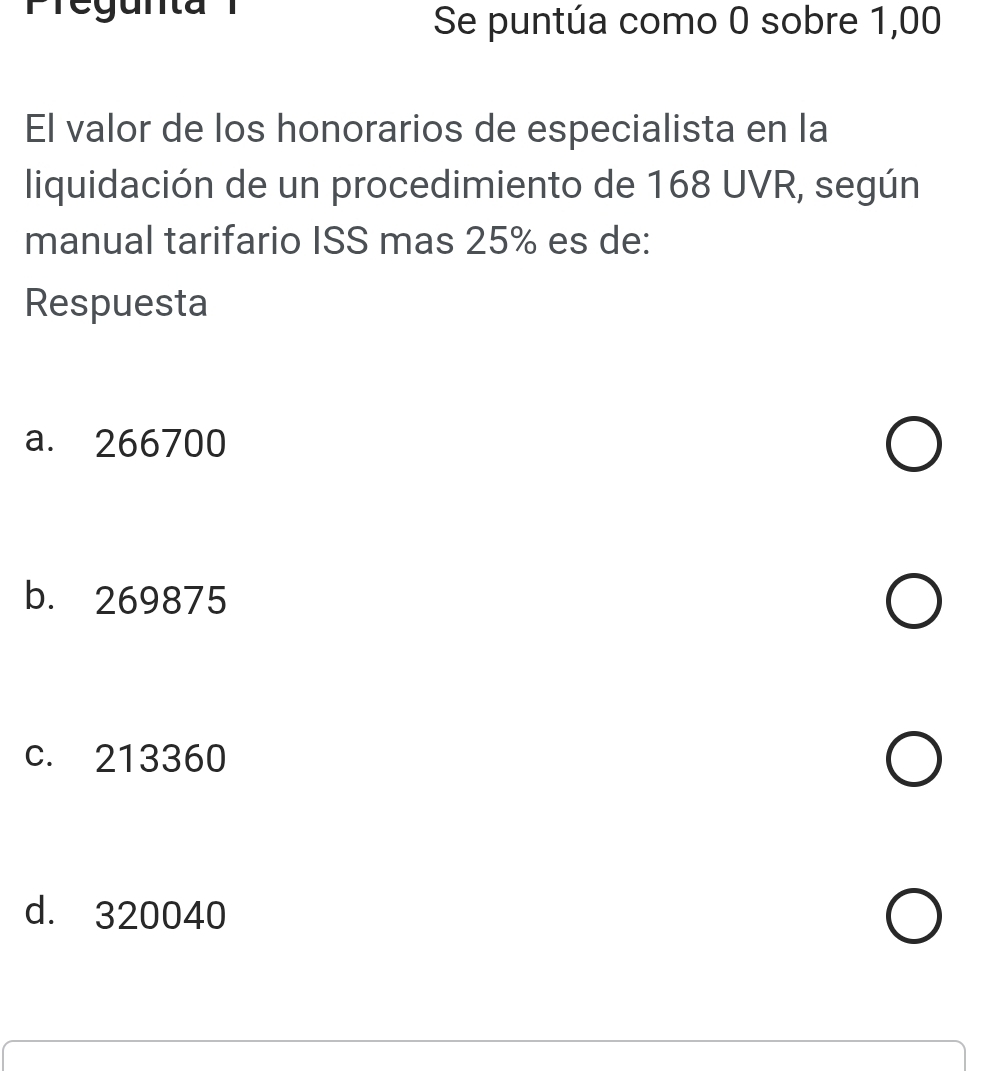
Task: Click the answer text 213360
Action: (x=160, y=759)
